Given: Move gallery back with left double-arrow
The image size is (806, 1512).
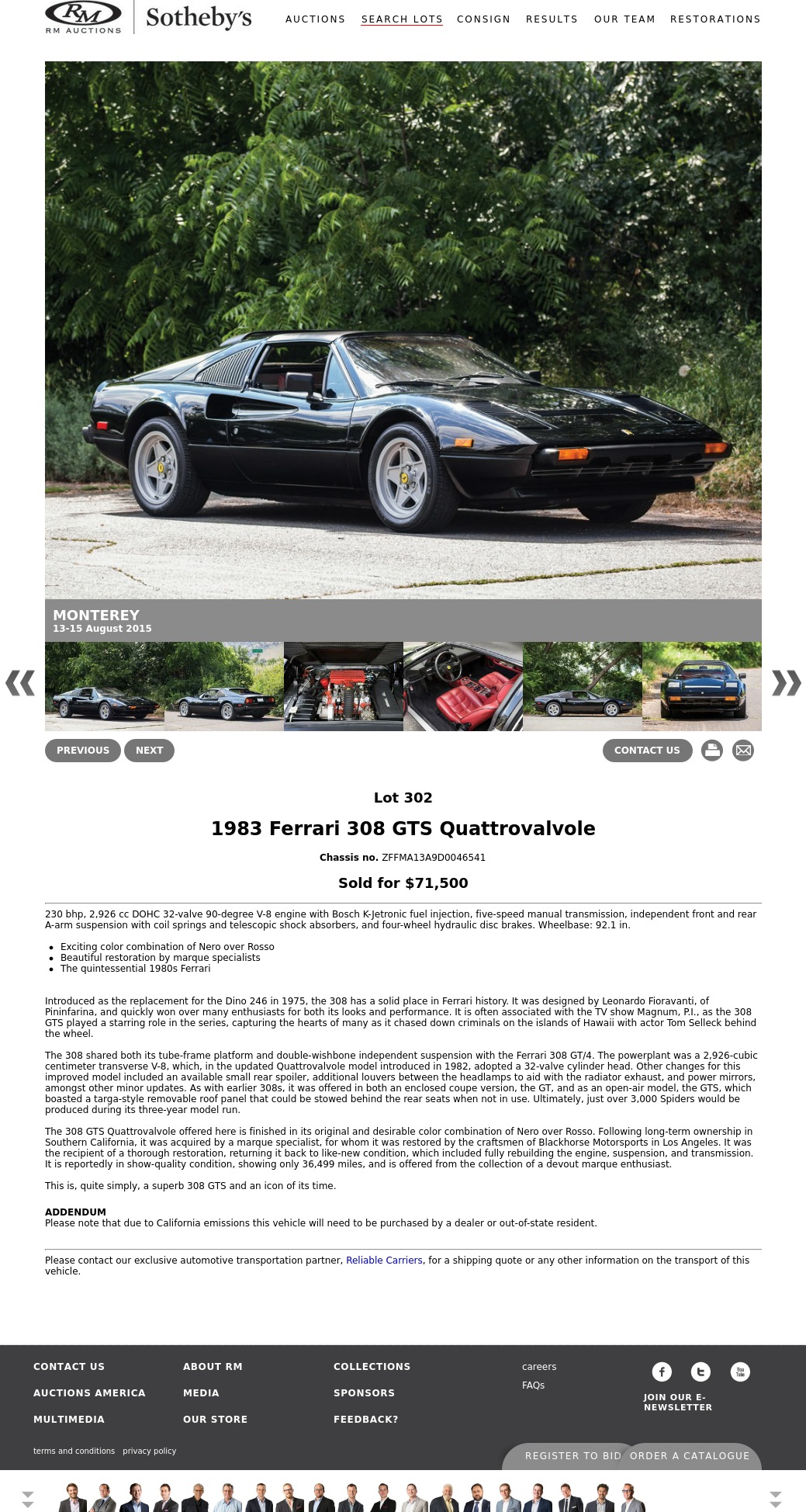Looking at the screenshot, I should (x=20, y=683).
